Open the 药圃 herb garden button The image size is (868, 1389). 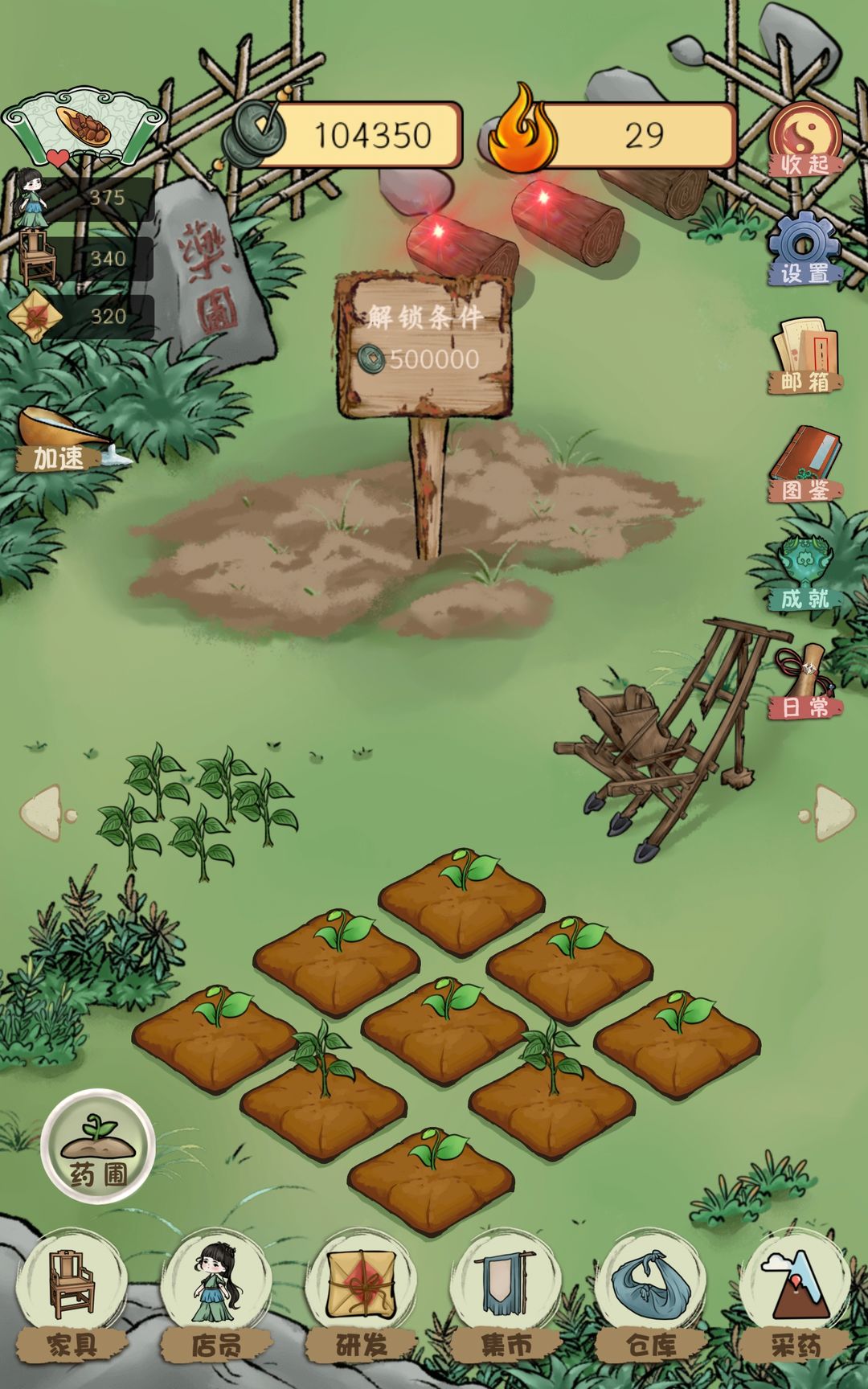pyautogui.click(x=98, y=1146)
